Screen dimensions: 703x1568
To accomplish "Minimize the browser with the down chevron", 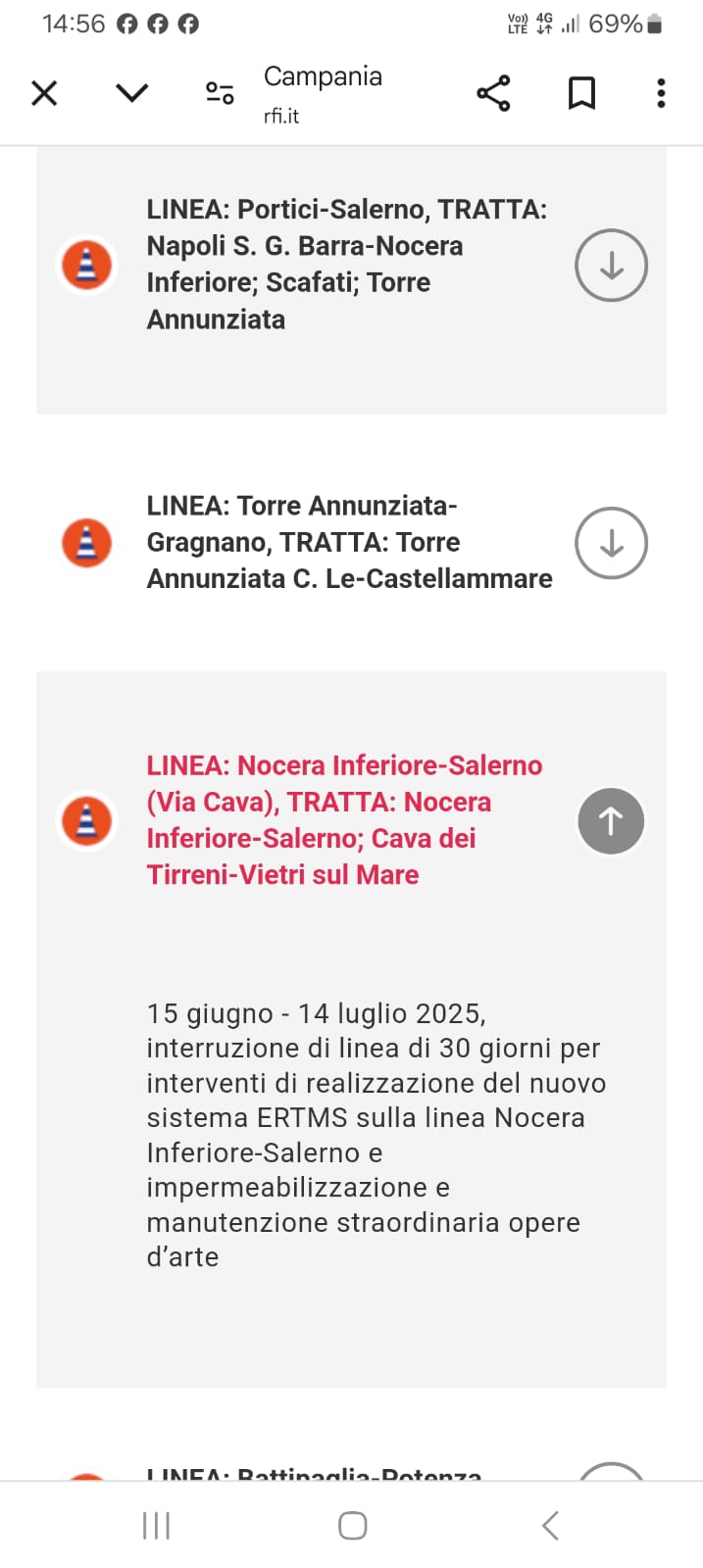I will tap(131, 93).
